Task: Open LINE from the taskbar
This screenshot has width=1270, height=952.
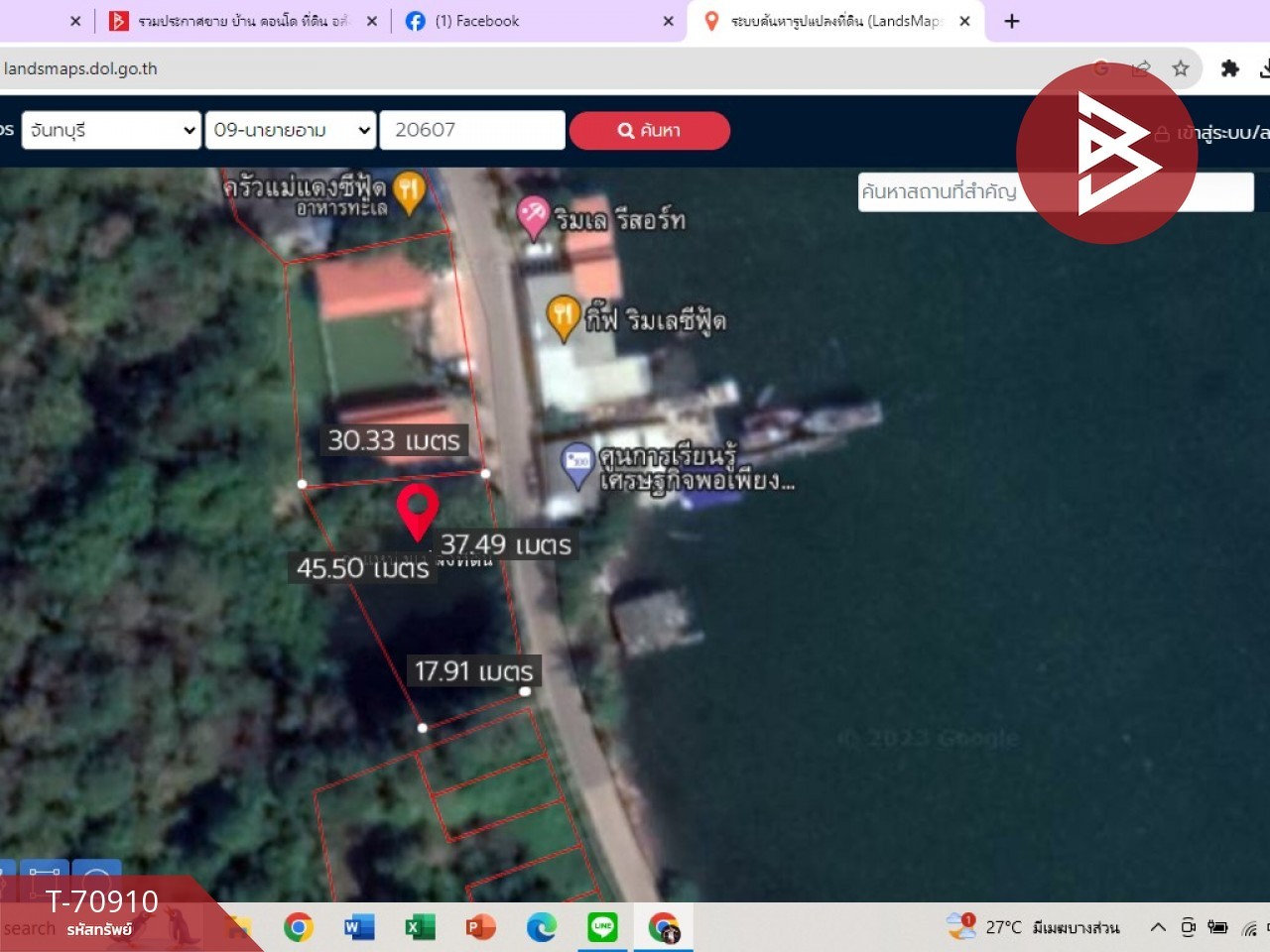Action: click(602, 927)
